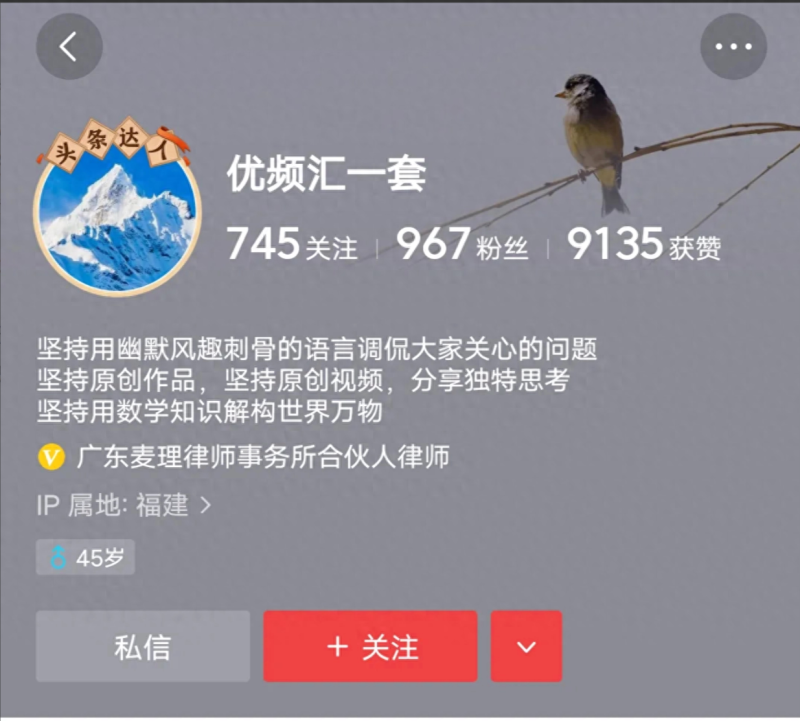Open the three-dot overflow menu

(x=732, y=47)
